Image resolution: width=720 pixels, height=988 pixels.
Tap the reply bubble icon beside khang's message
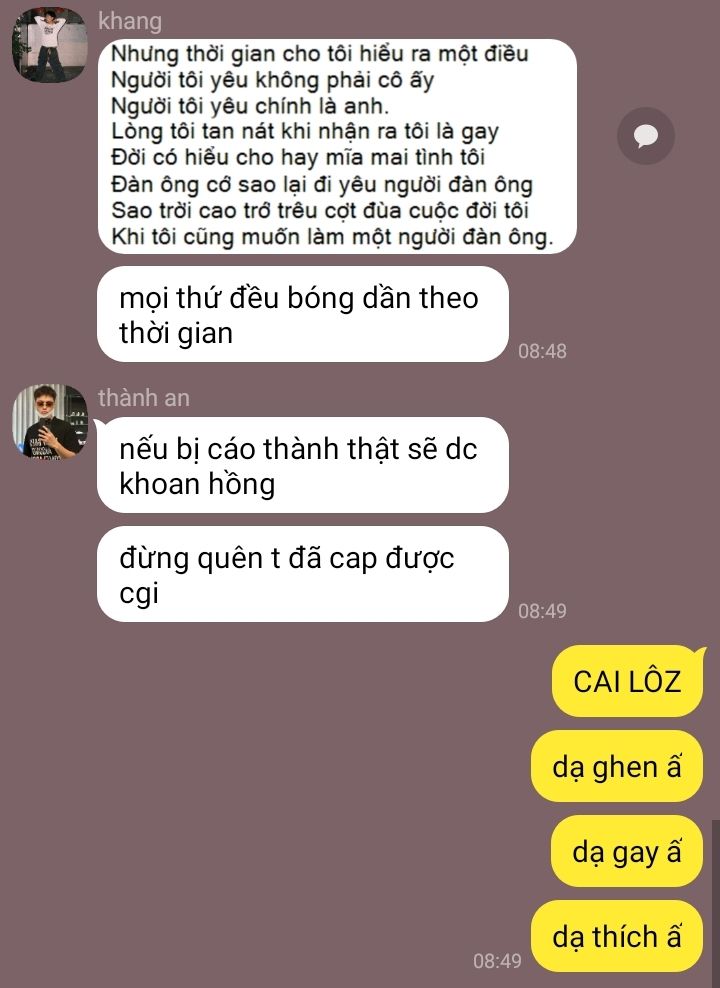pyautogui.click(x=646, y=136)
